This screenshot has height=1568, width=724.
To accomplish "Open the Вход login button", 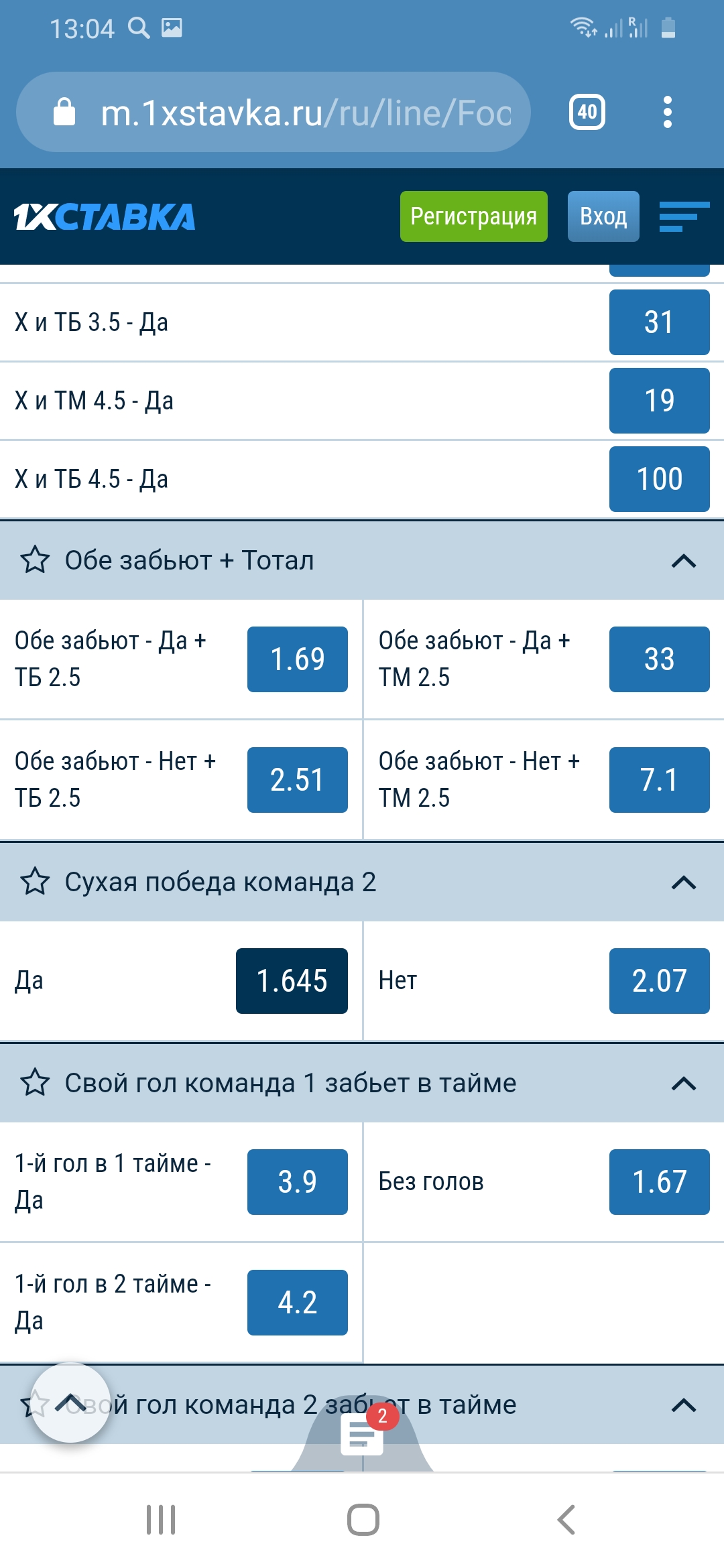I will (x=603, y=216).
